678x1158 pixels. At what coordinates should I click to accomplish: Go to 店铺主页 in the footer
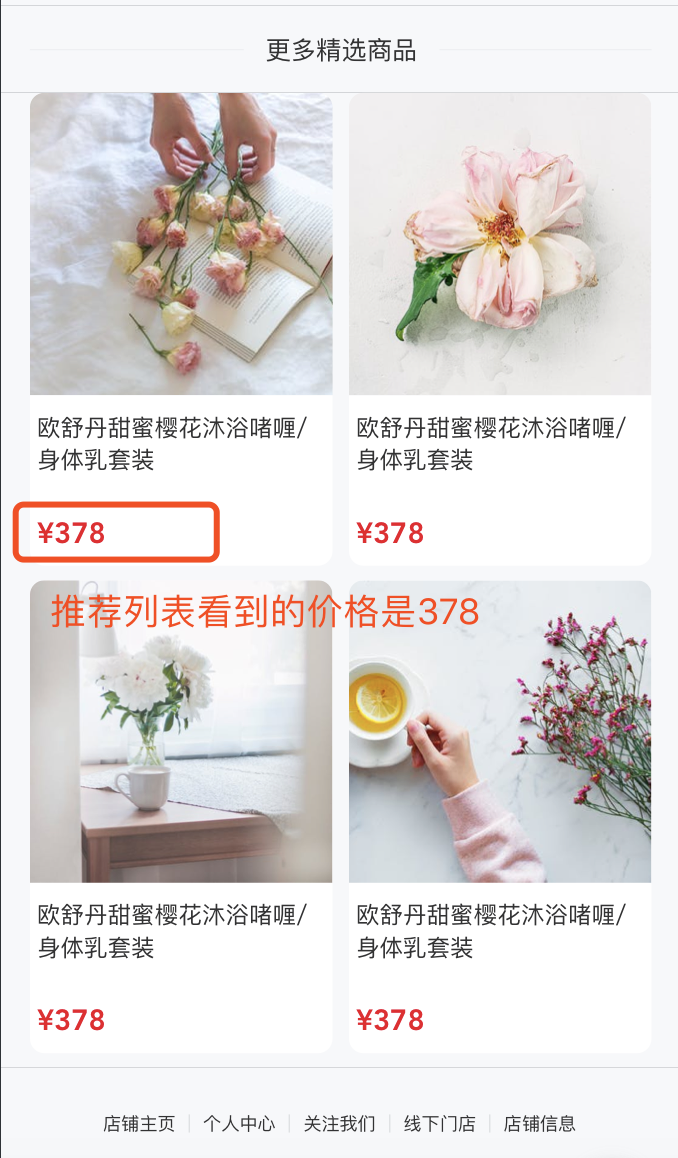point(139,1123)
